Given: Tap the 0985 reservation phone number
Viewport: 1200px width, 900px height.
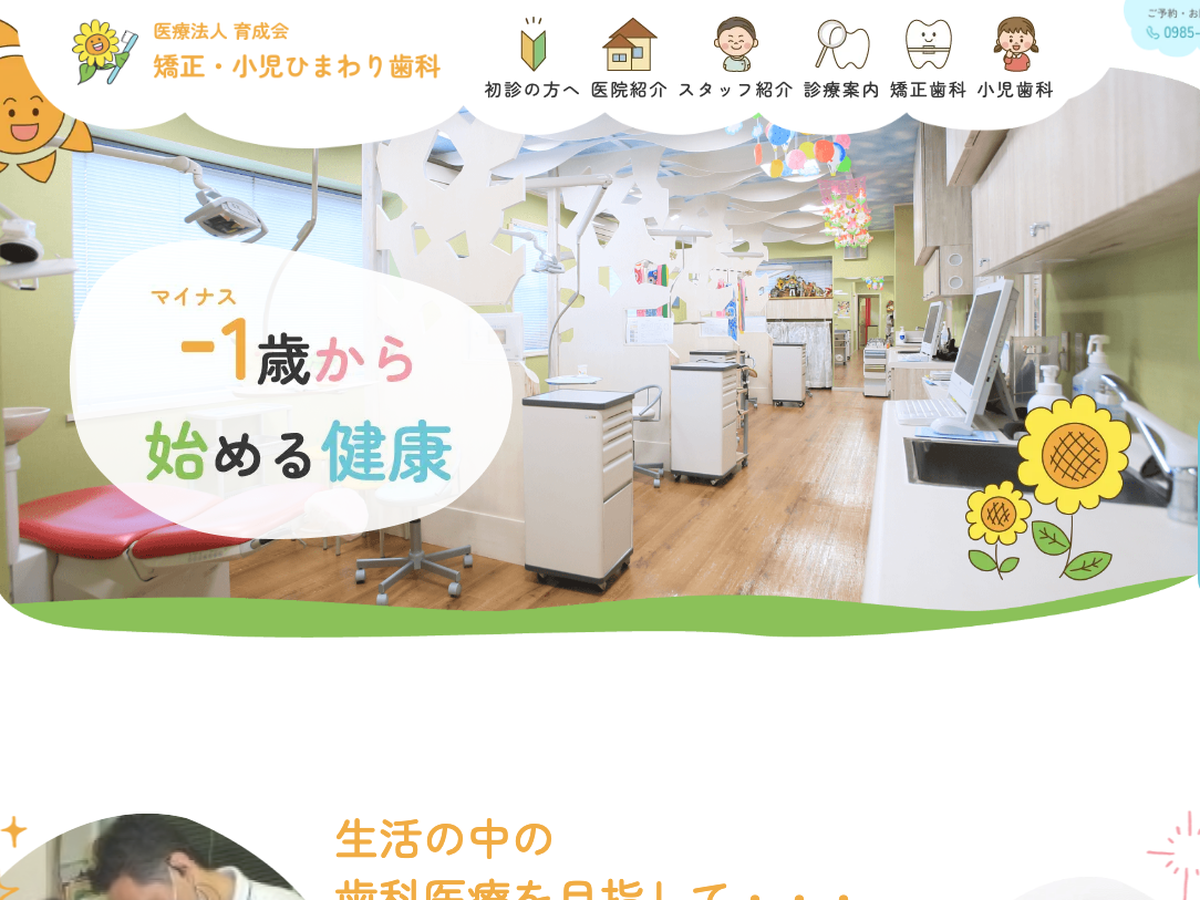Looking at the screenshot, I should coord(1178,32).
